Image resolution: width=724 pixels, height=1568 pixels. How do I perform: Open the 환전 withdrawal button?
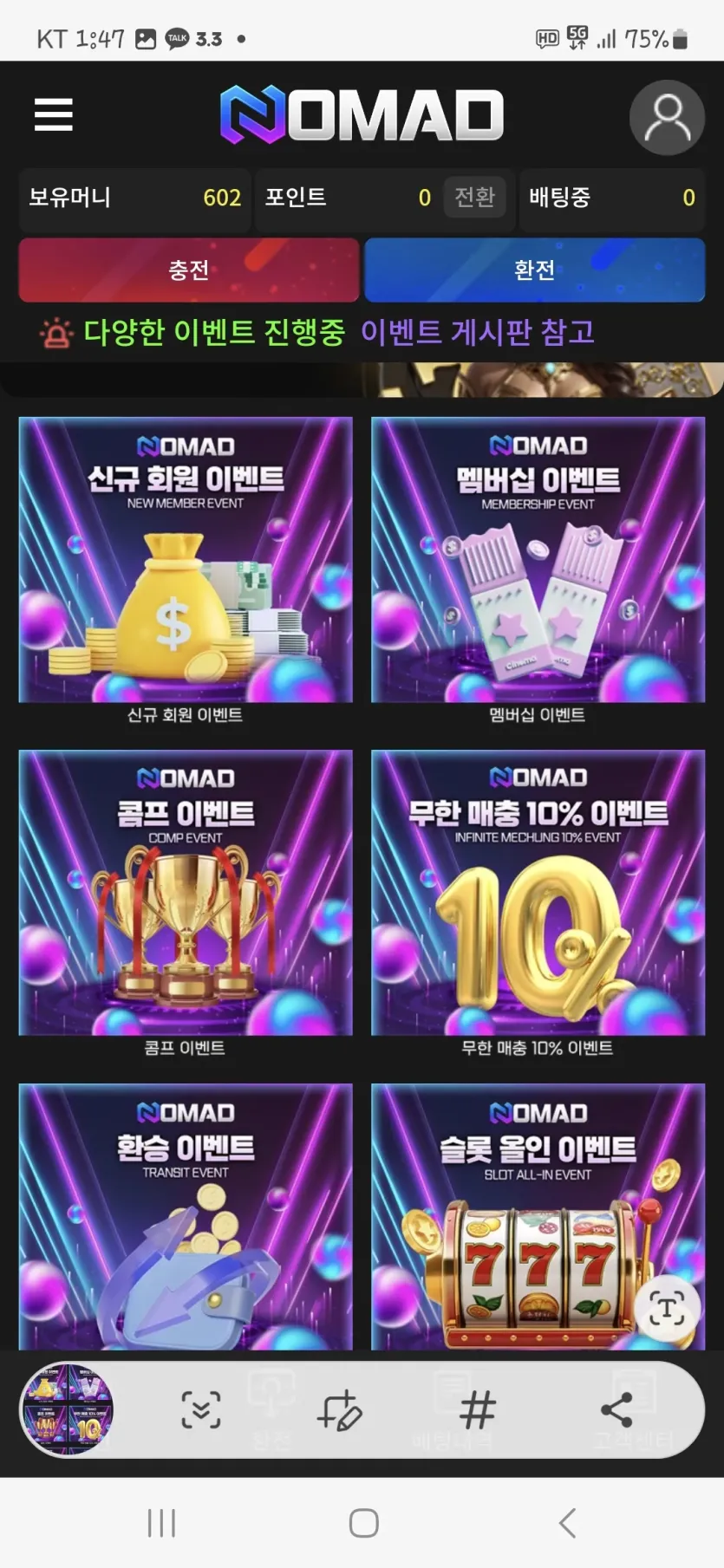pyautogui.click(x=534, y=270)
